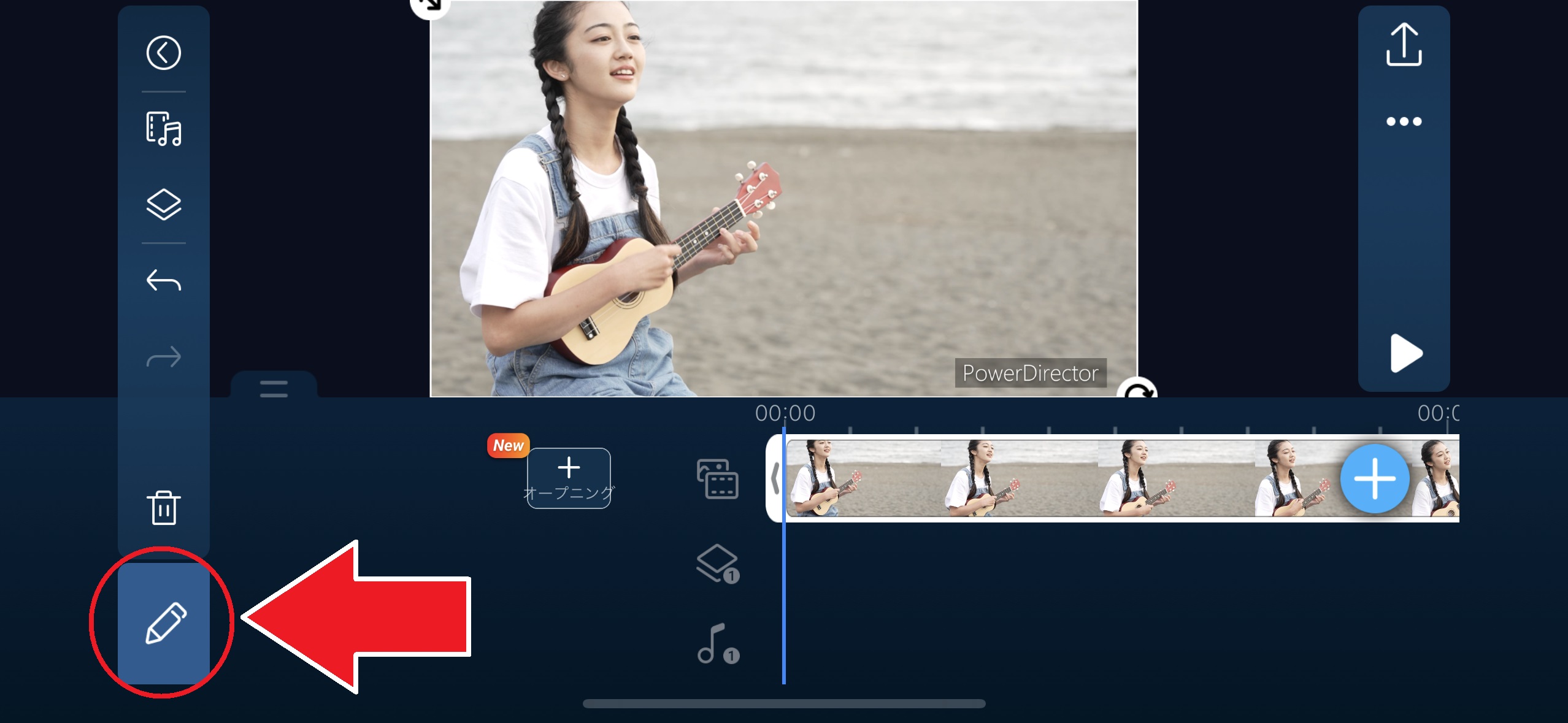Add an opening (オープニング) clip
This screenshot has height=723, width=1568.
tap(569, 478)
